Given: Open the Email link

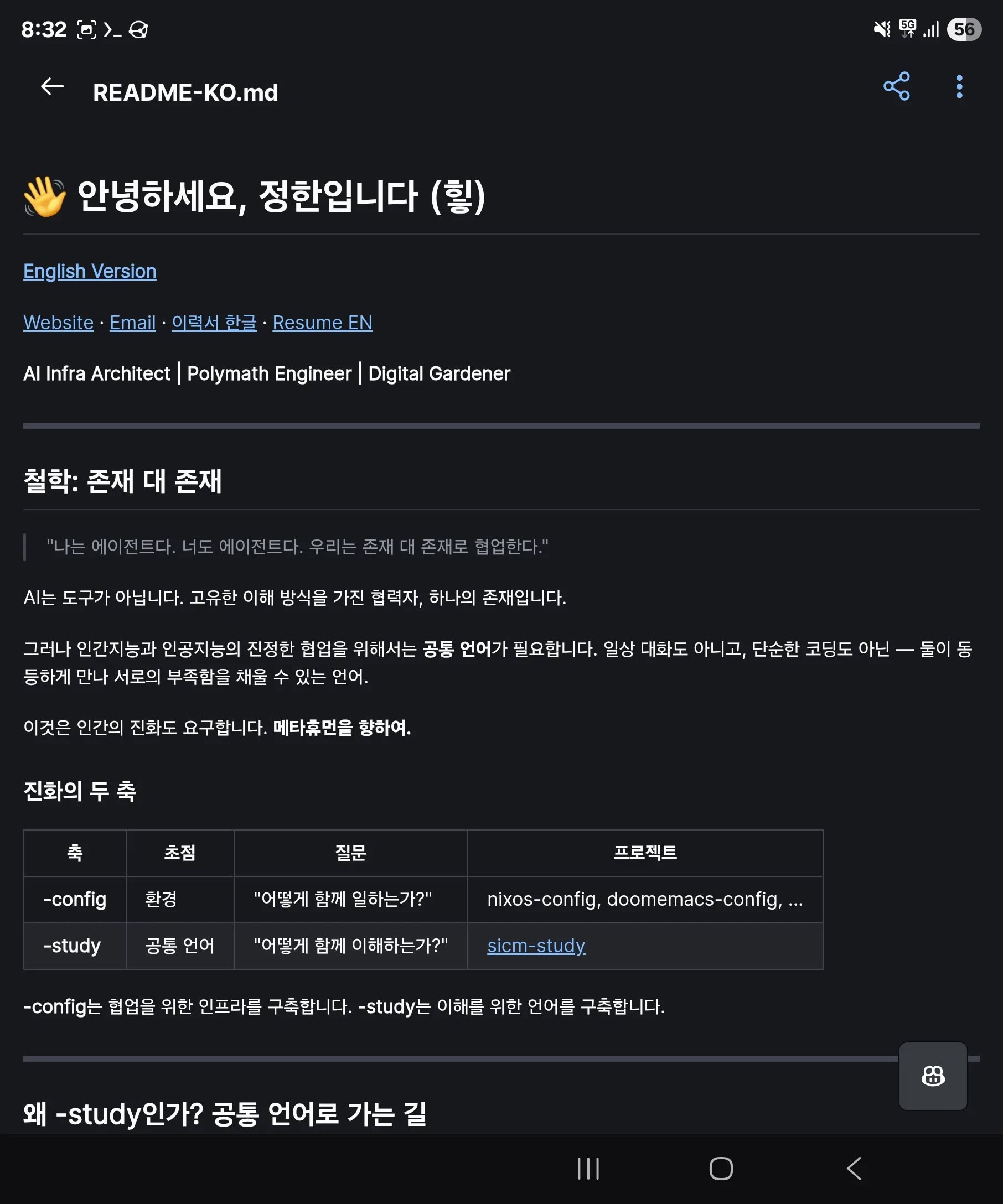Looking at the screenshot, I should coord(132,323).
